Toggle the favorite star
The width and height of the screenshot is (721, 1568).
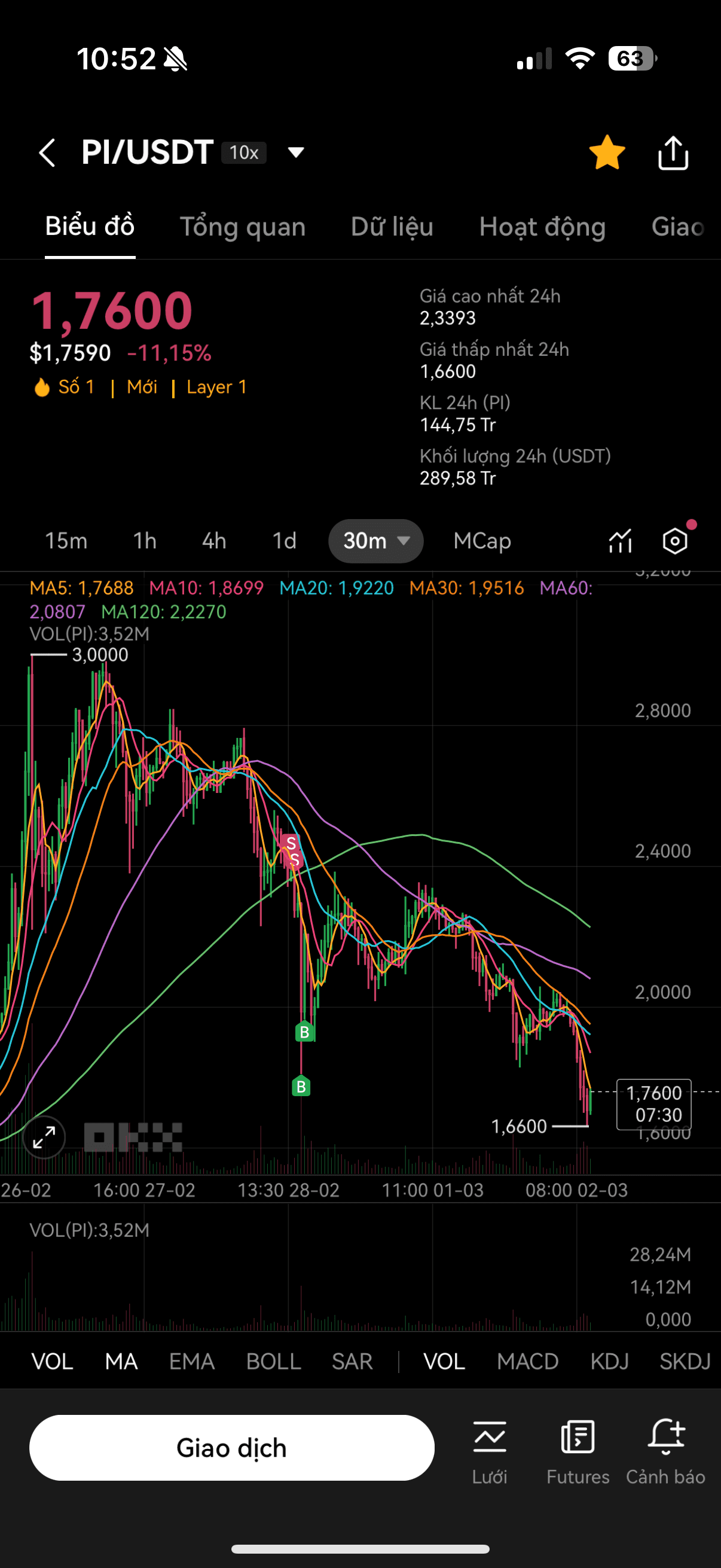pyautogui.click(x=607, y=152)
